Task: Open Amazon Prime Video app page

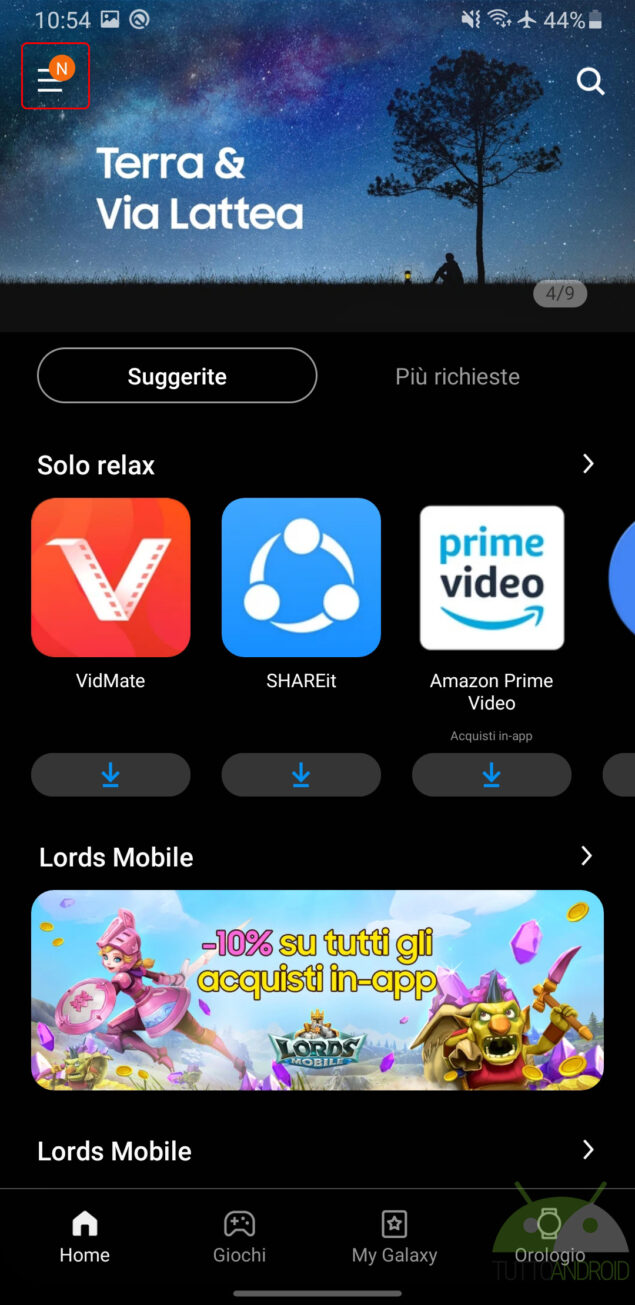Action: 491,578
